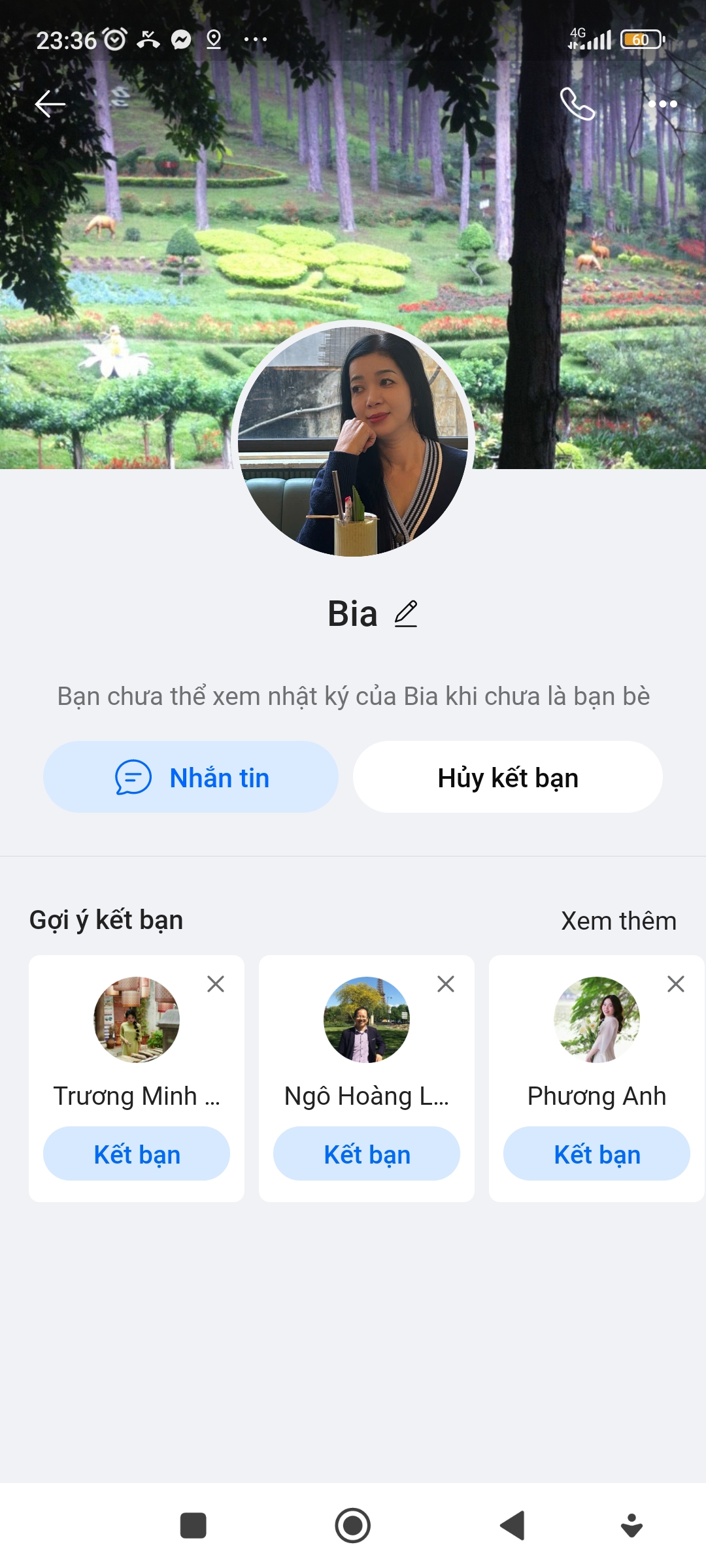Start a voice call with Bia
706x1568 pixels.
tap(578, 103)
